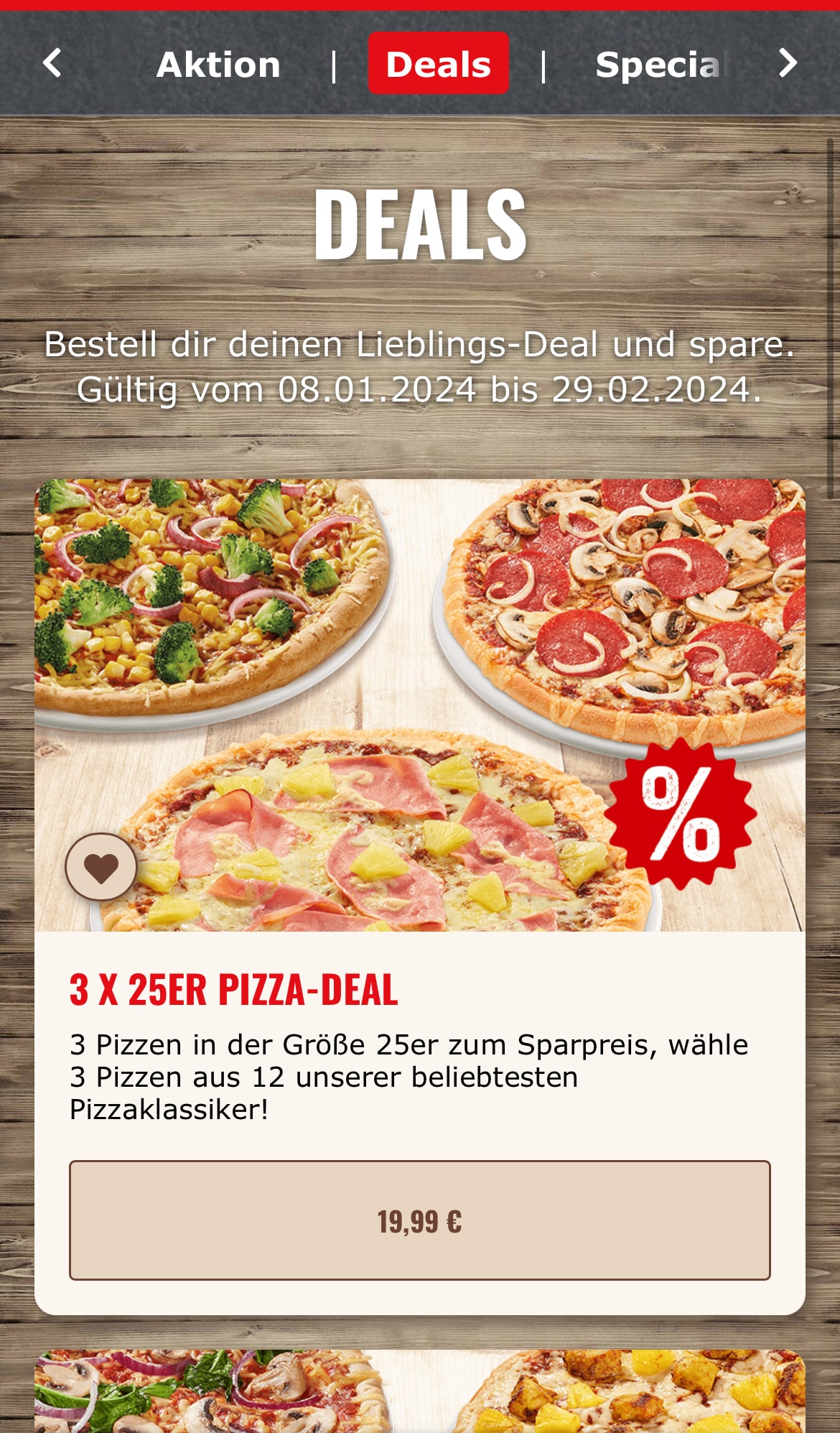Open the Specials tab
The height and width of the screenshot is (1433, 840).
click(659, 65)
